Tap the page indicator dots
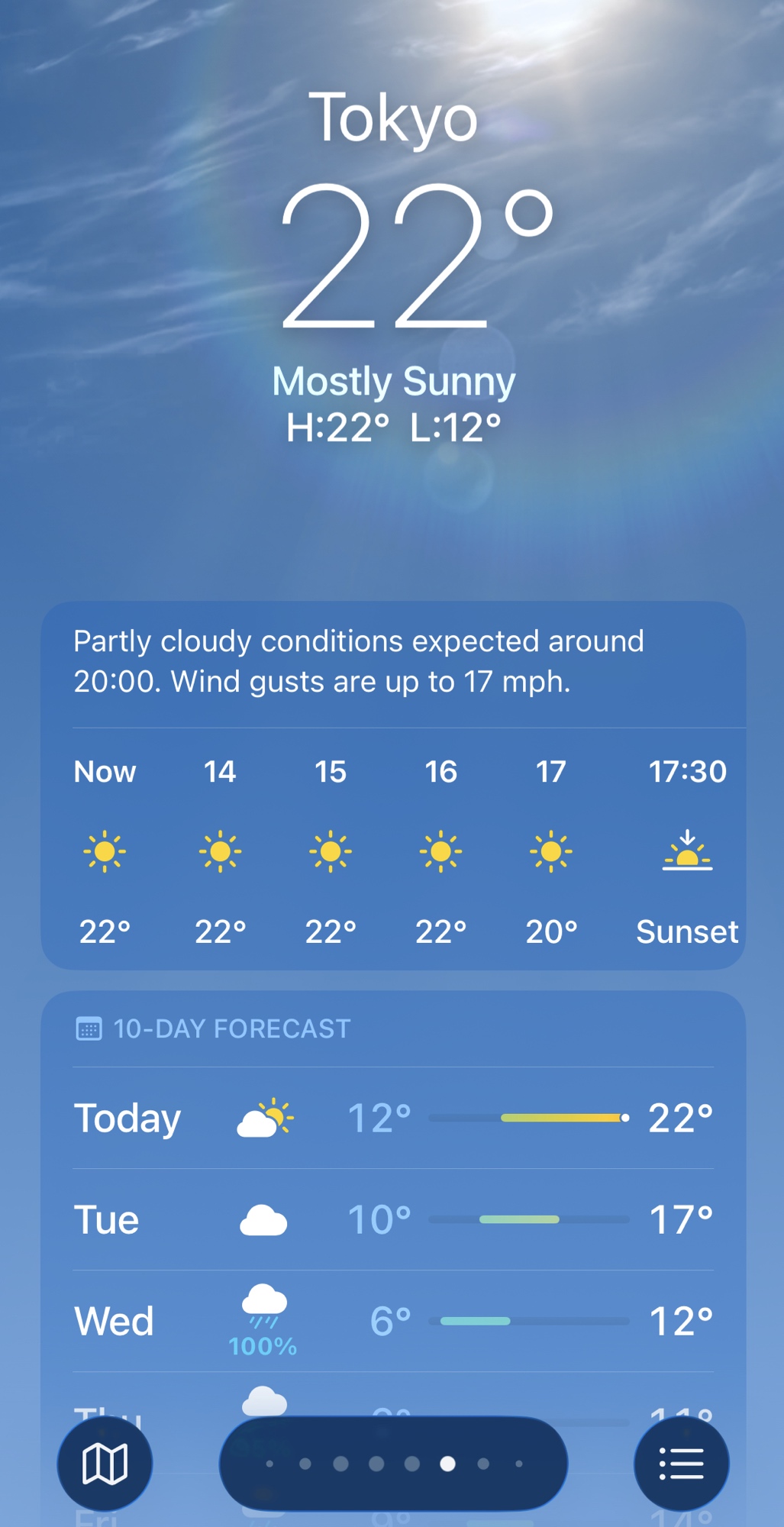 (x=393, y=1464)
